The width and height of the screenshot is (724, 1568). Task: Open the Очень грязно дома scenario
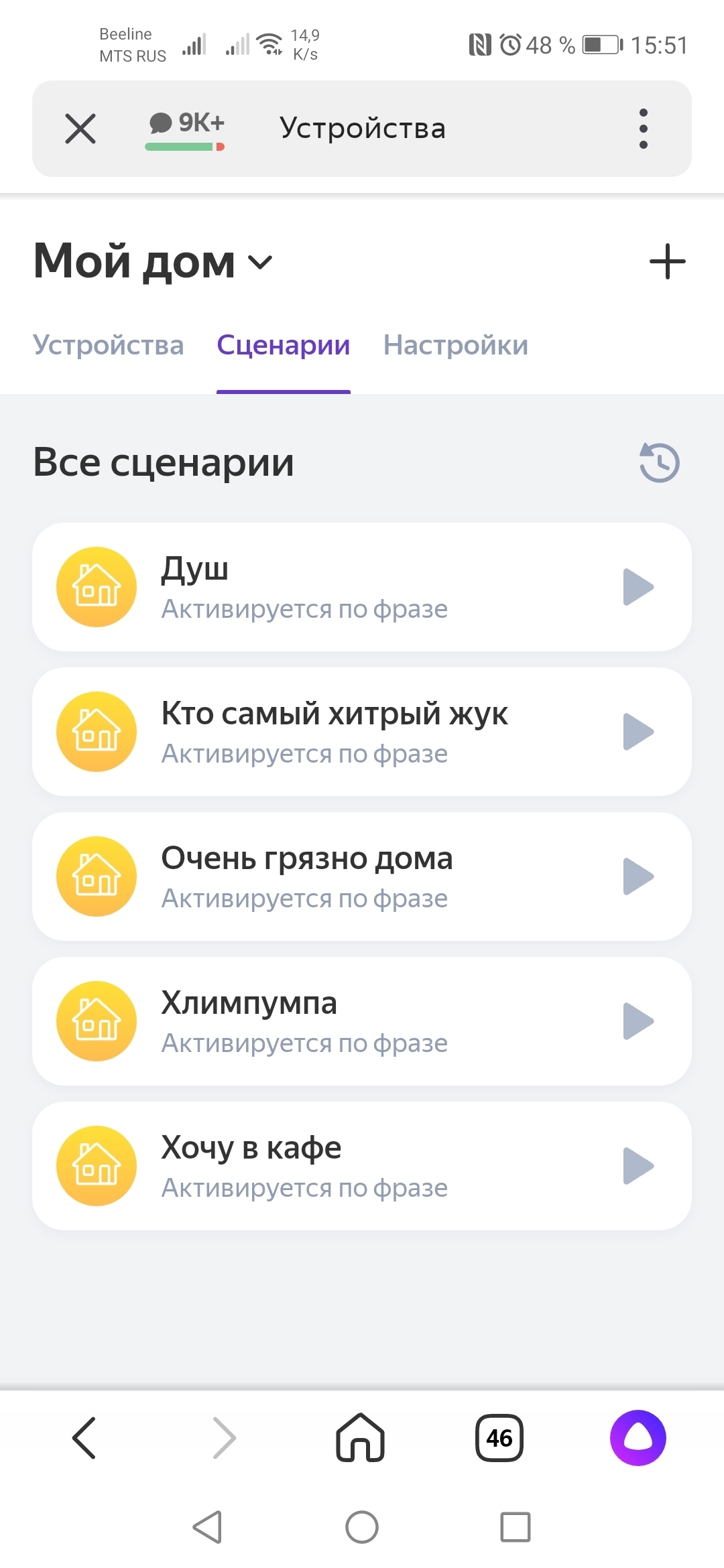point(362,876)
